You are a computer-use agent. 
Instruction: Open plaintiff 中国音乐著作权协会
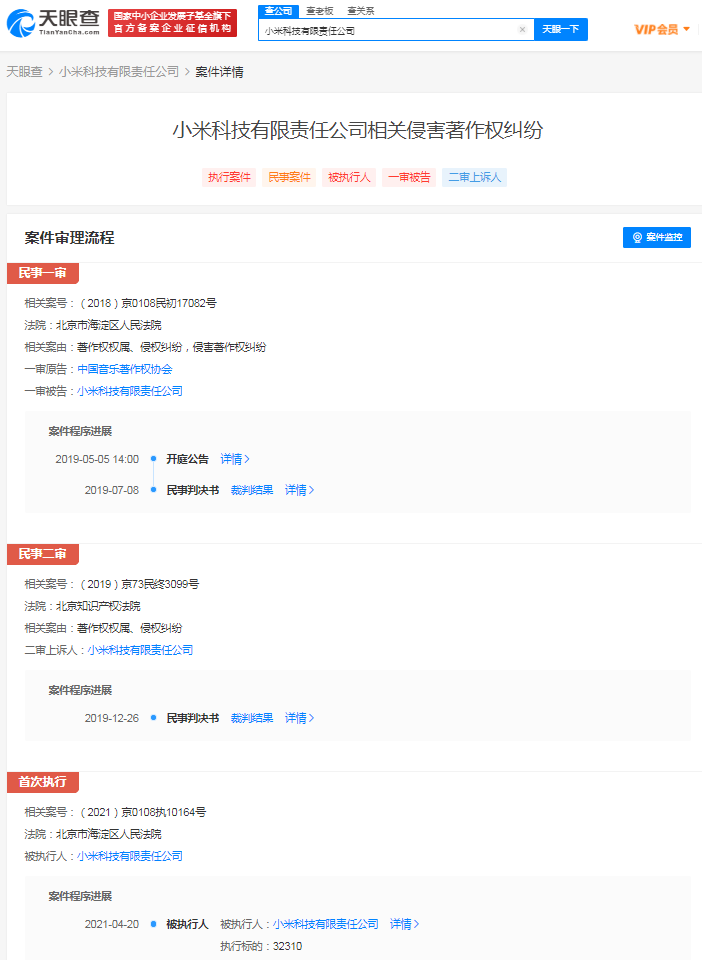click(125, 369)
